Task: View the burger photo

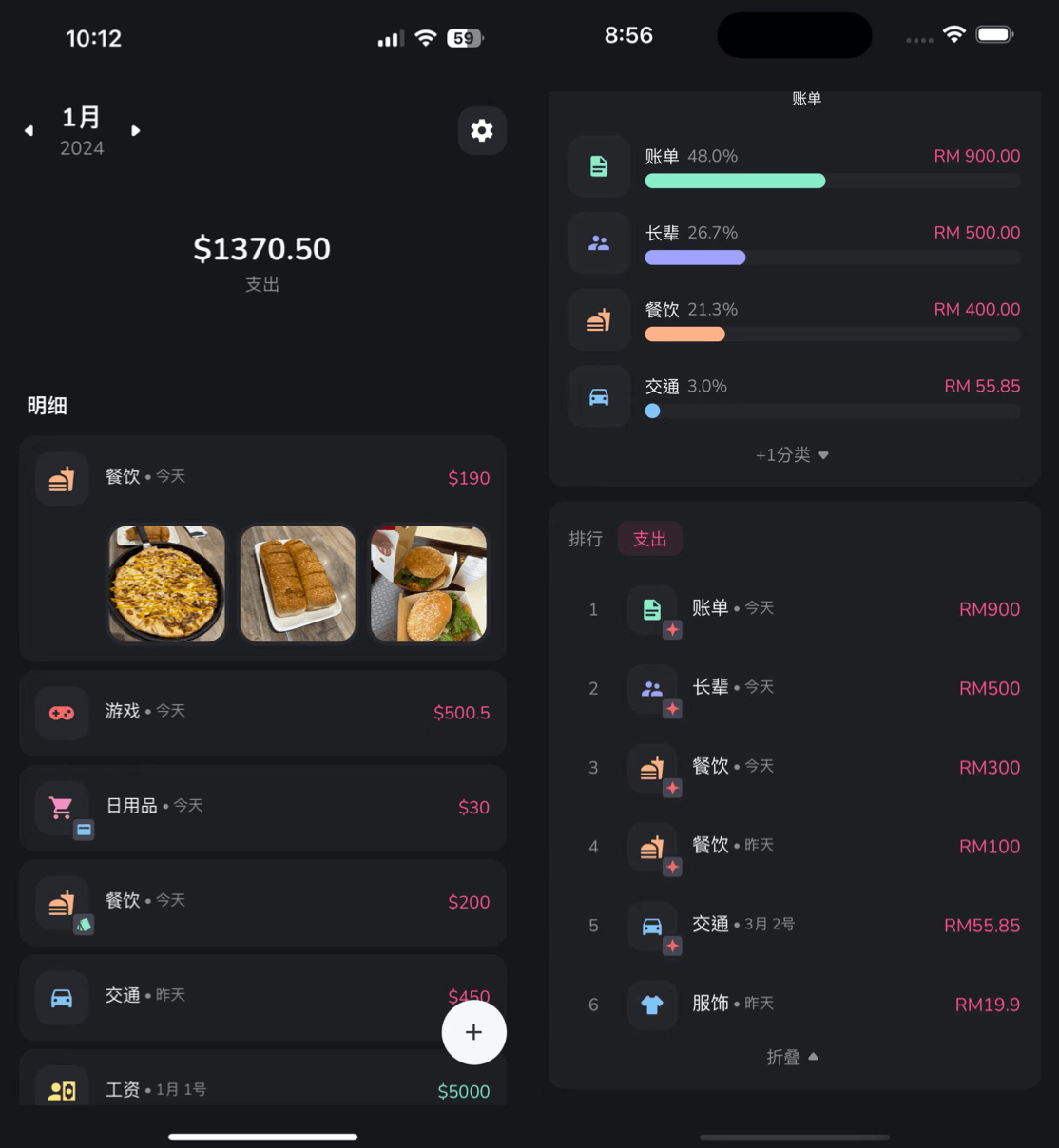Action: pyautogui.click(x=428, y=584)
